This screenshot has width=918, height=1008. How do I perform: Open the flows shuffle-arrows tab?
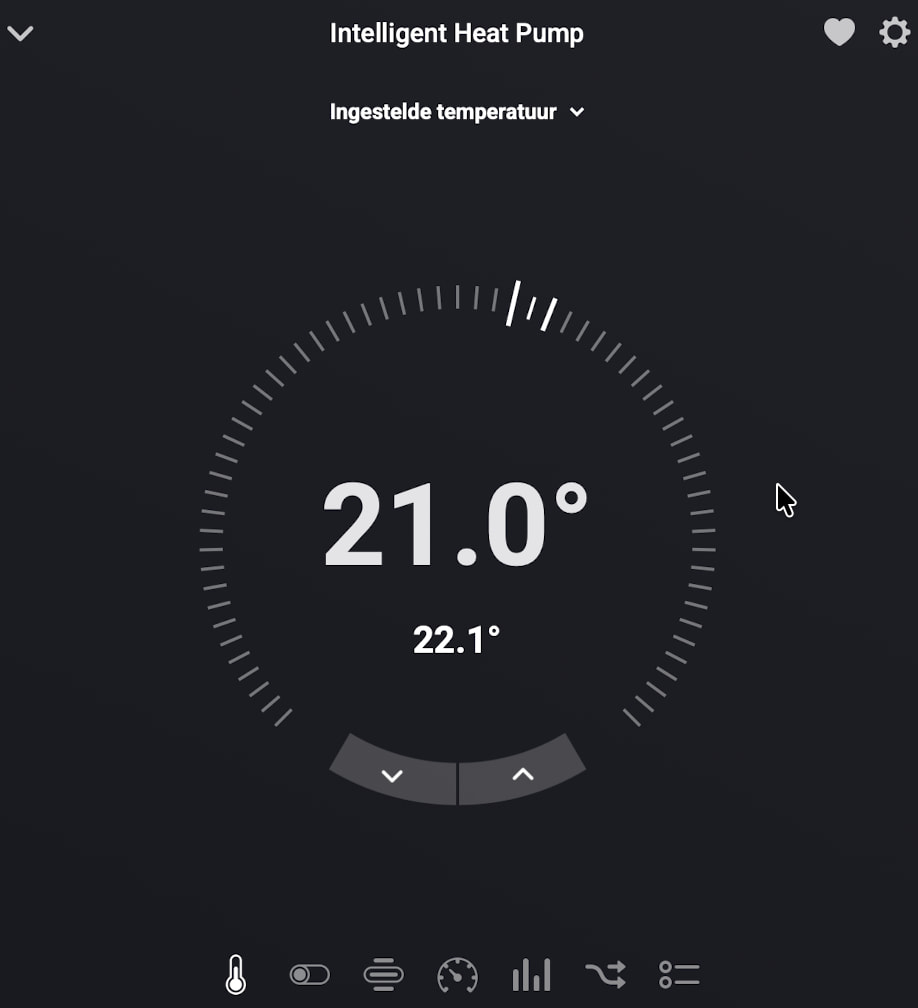pos(605,974)
